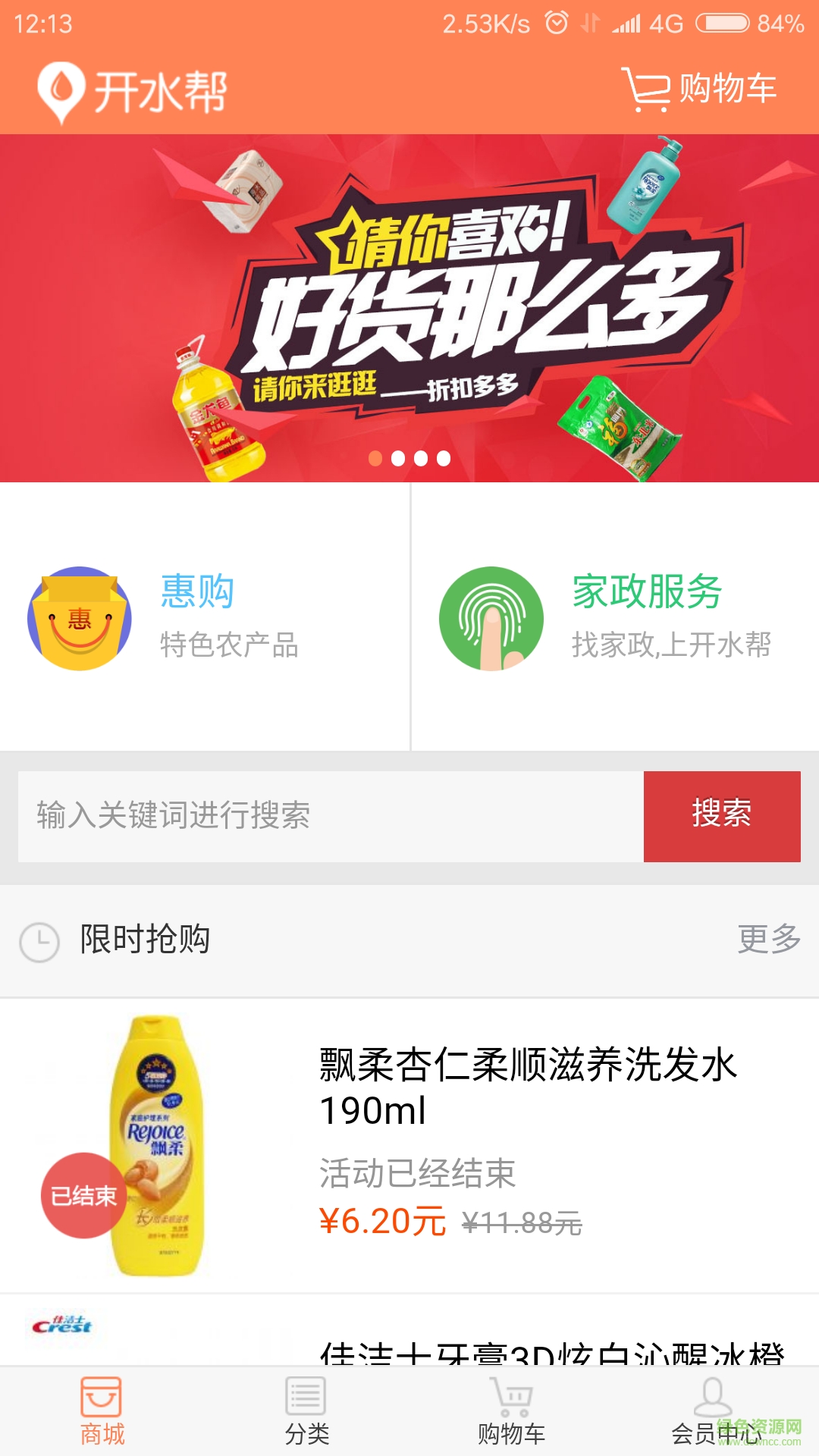View 更多 limited-time deals
Viewport: 819px width, 1456px height.
[768, 939]
